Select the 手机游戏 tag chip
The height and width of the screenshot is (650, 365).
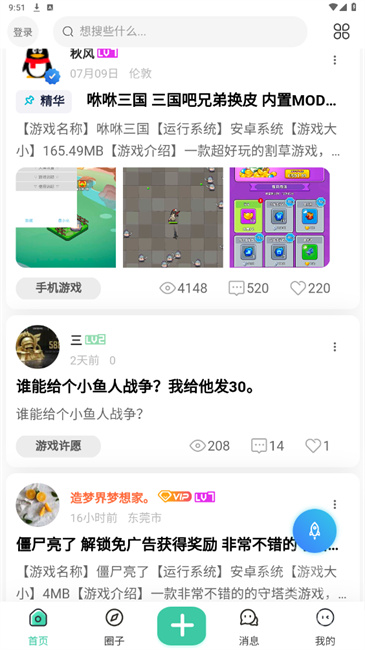[x=58, y=288]
